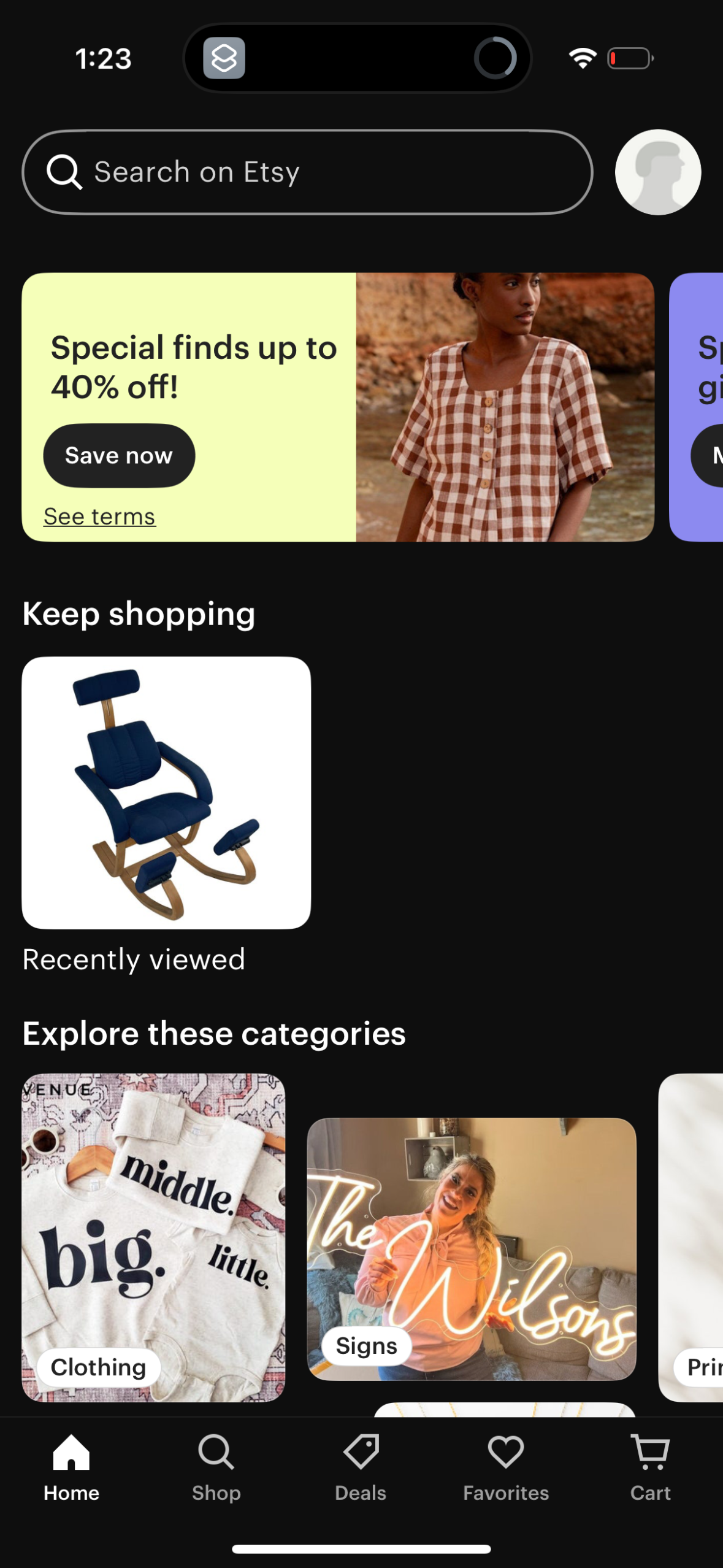Tap the app icon in the Dynamic Island
This screenshot has height=1568, width=723.
(224, 58)
